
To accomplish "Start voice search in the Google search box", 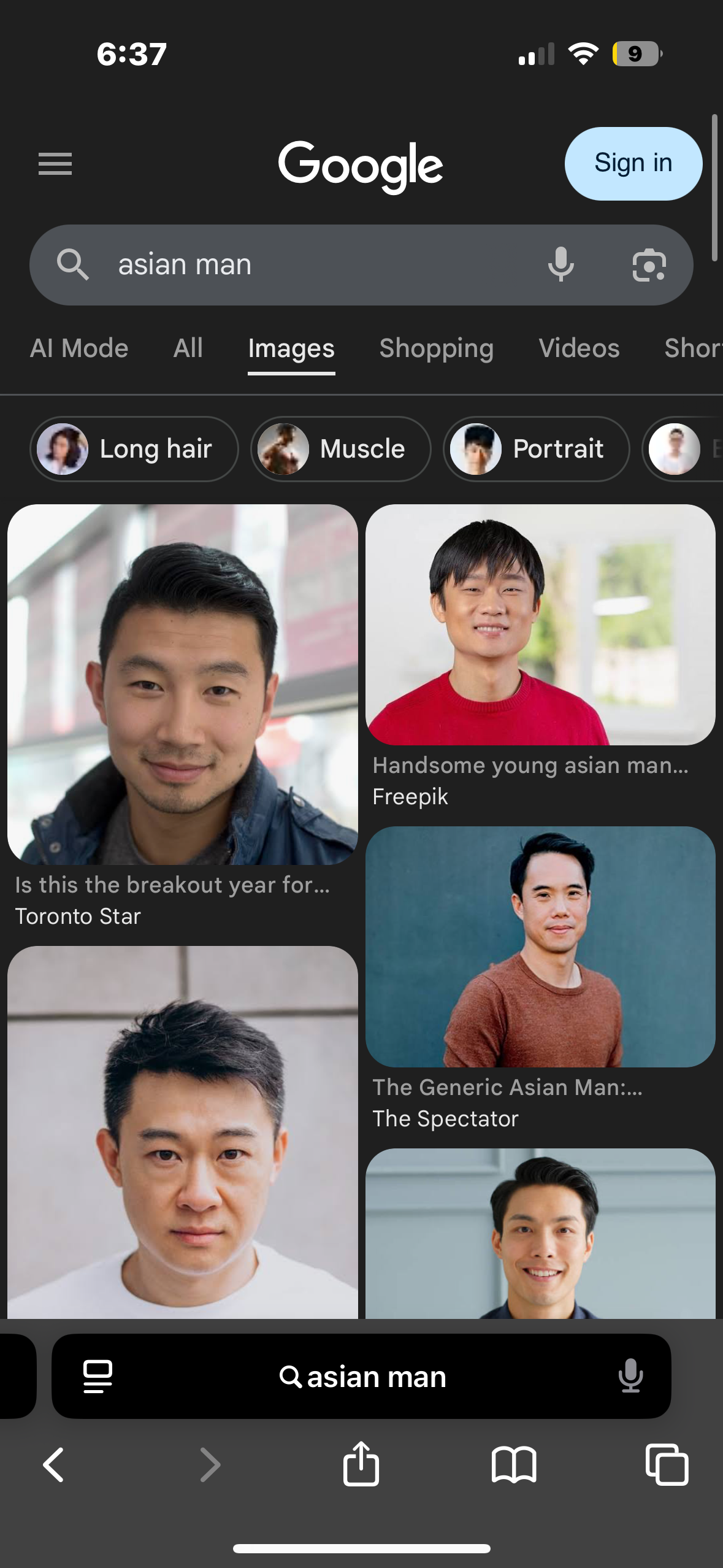I will point(560,265).
